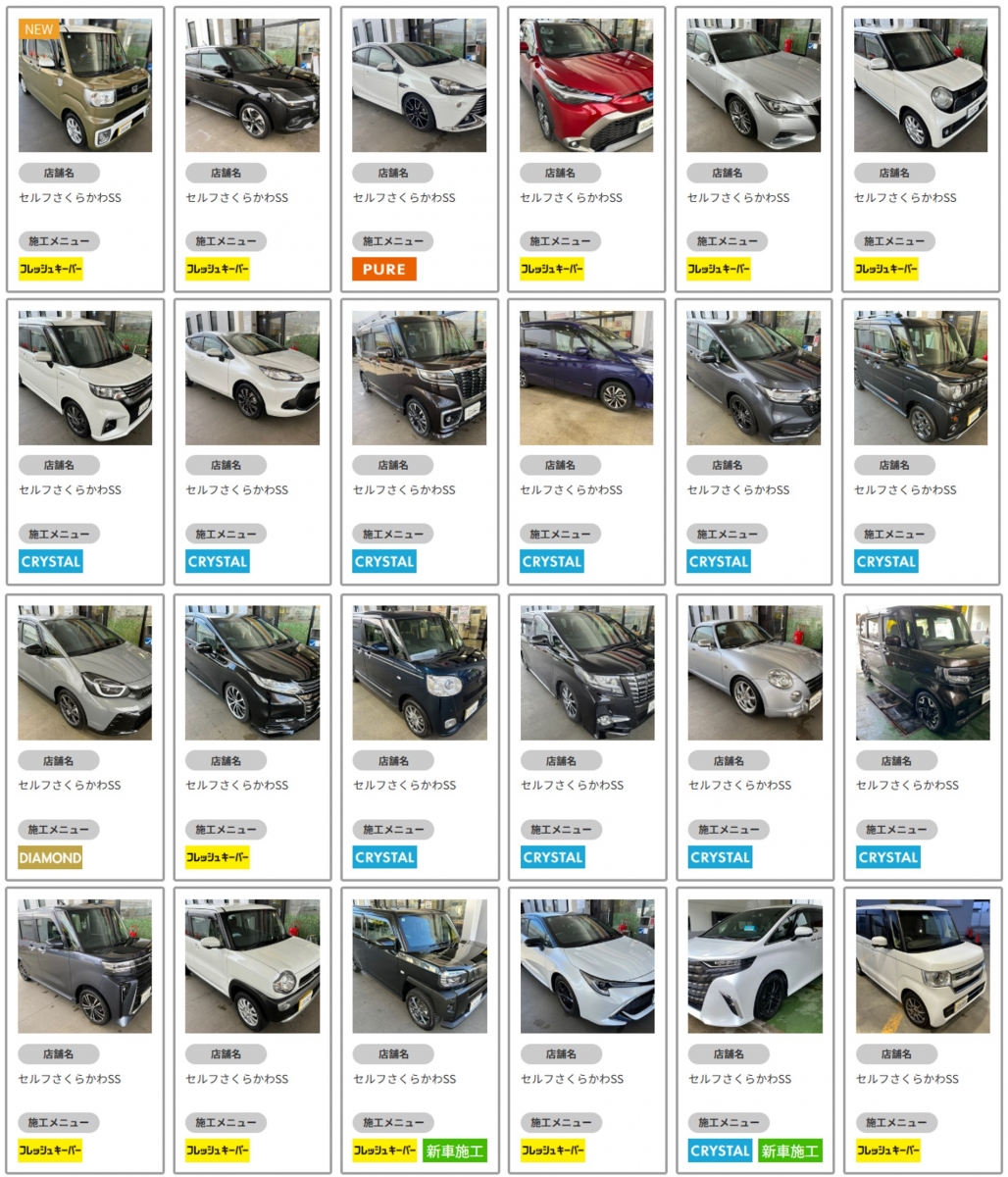Open the dark navy kei car CRYSTAL card
This screenshot has height=1177, width=1008.
click(x=420, y=673)
